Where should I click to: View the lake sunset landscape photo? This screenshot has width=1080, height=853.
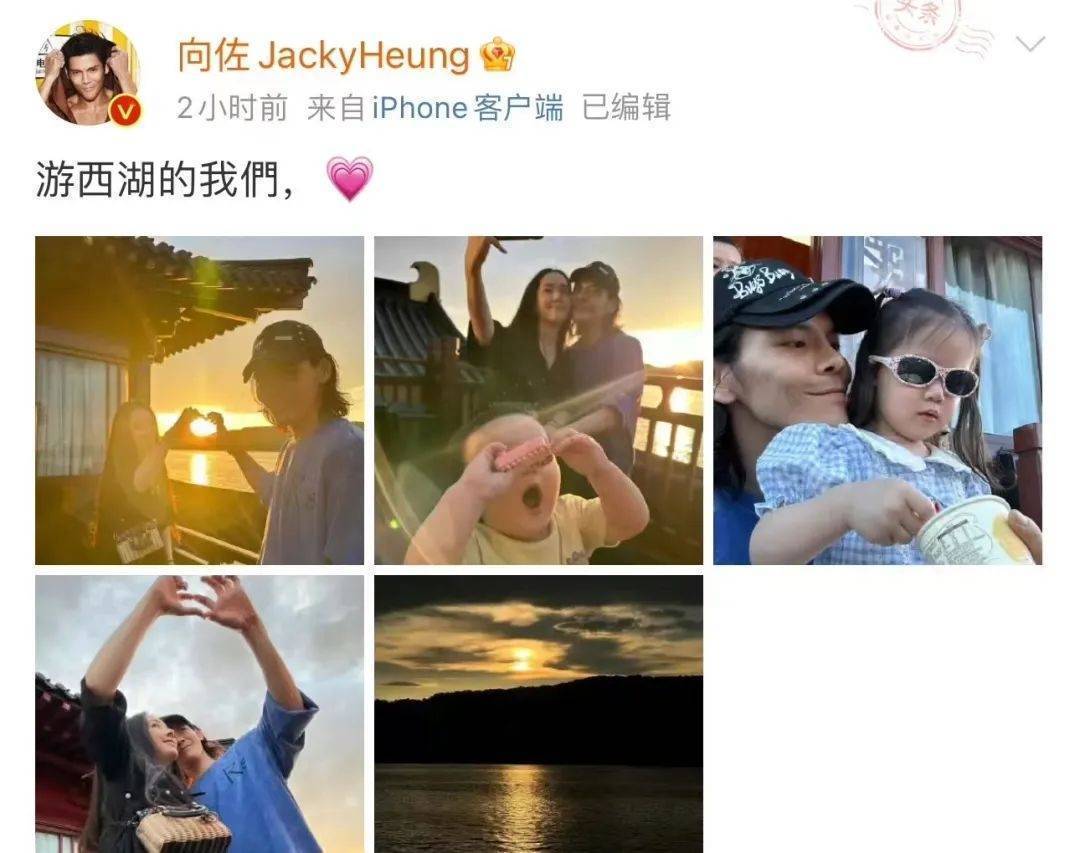tap(538, 713)
